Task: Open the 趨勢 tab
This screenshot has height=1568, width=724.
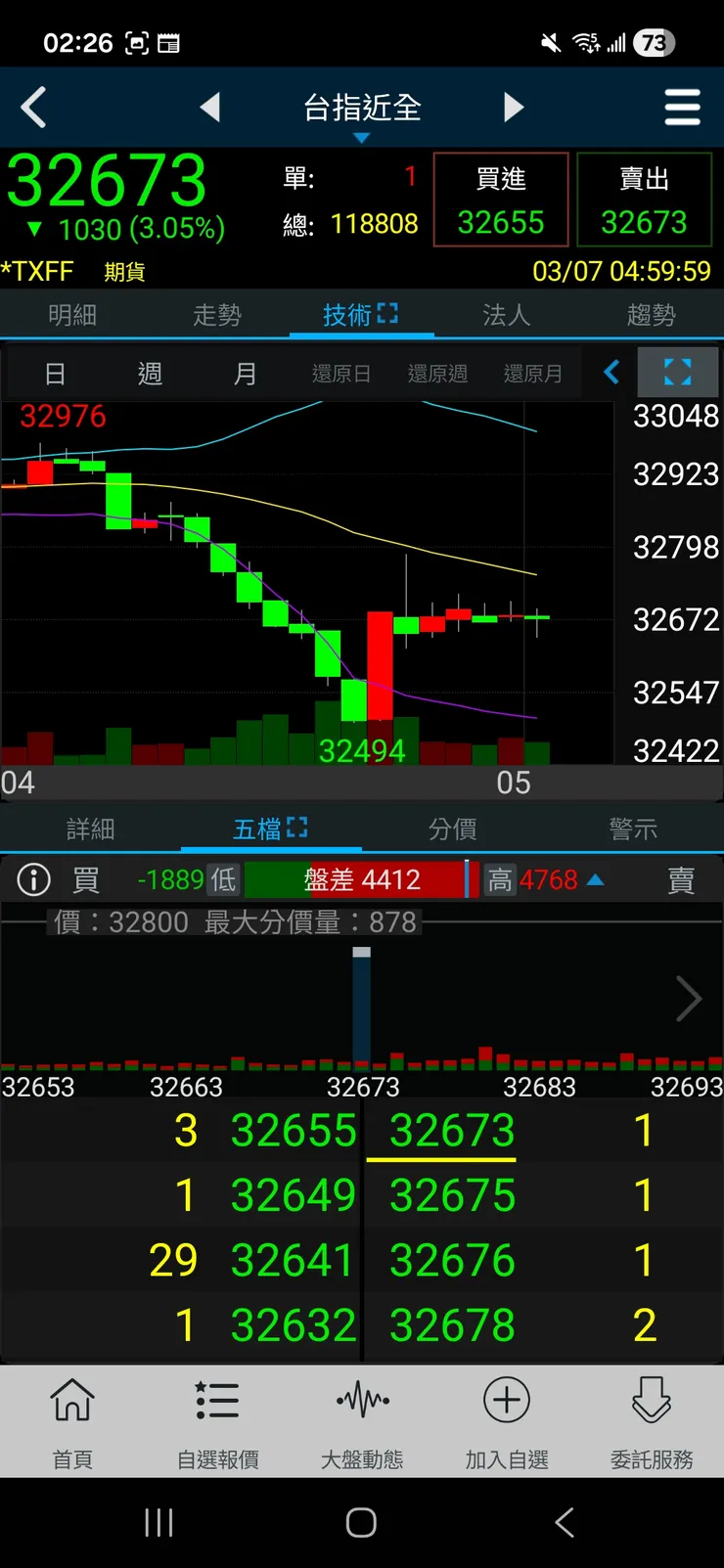Action: pyautogui.click(x=651, y=315)
